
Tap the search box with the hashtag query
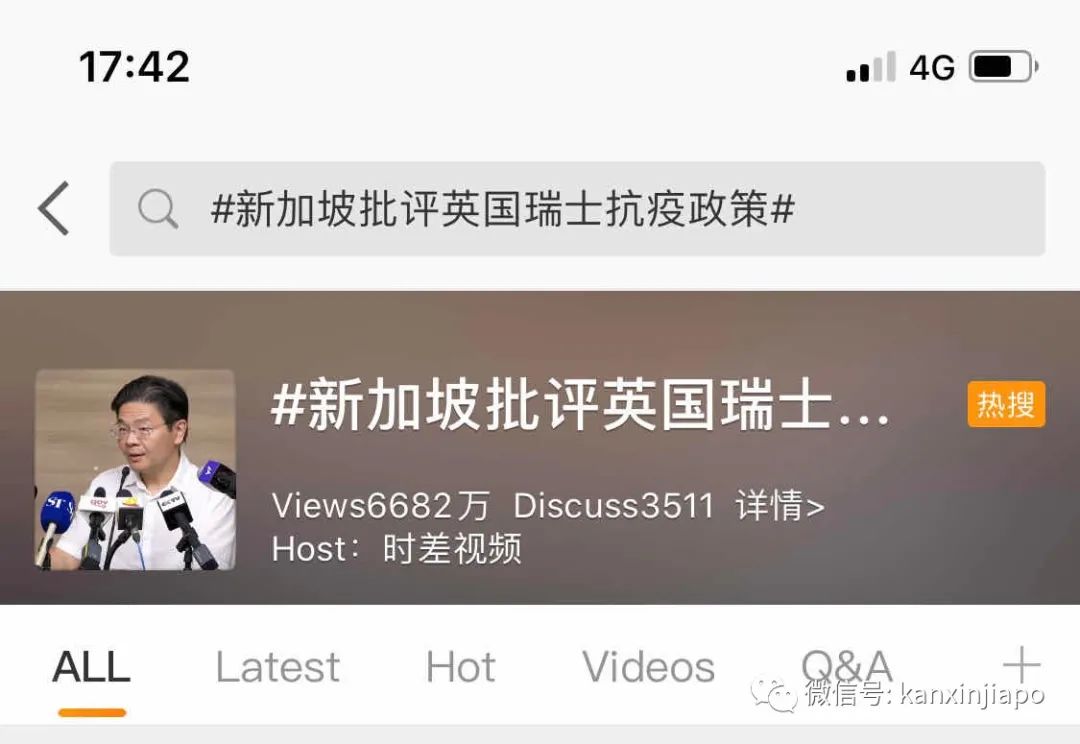[x=577, y=209]
